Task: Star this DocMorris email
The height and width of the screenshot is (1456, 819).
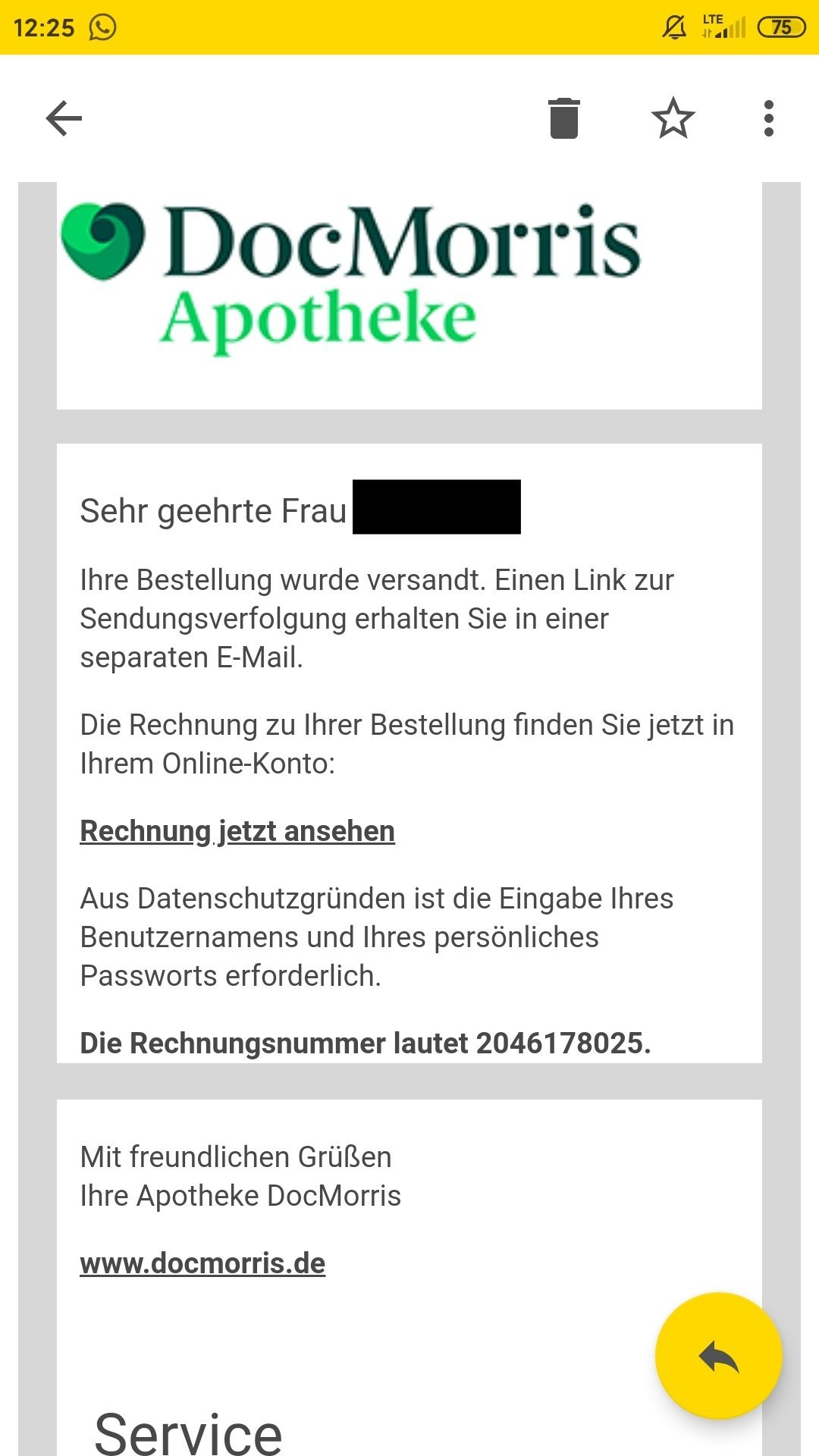Action: [673, 118]
